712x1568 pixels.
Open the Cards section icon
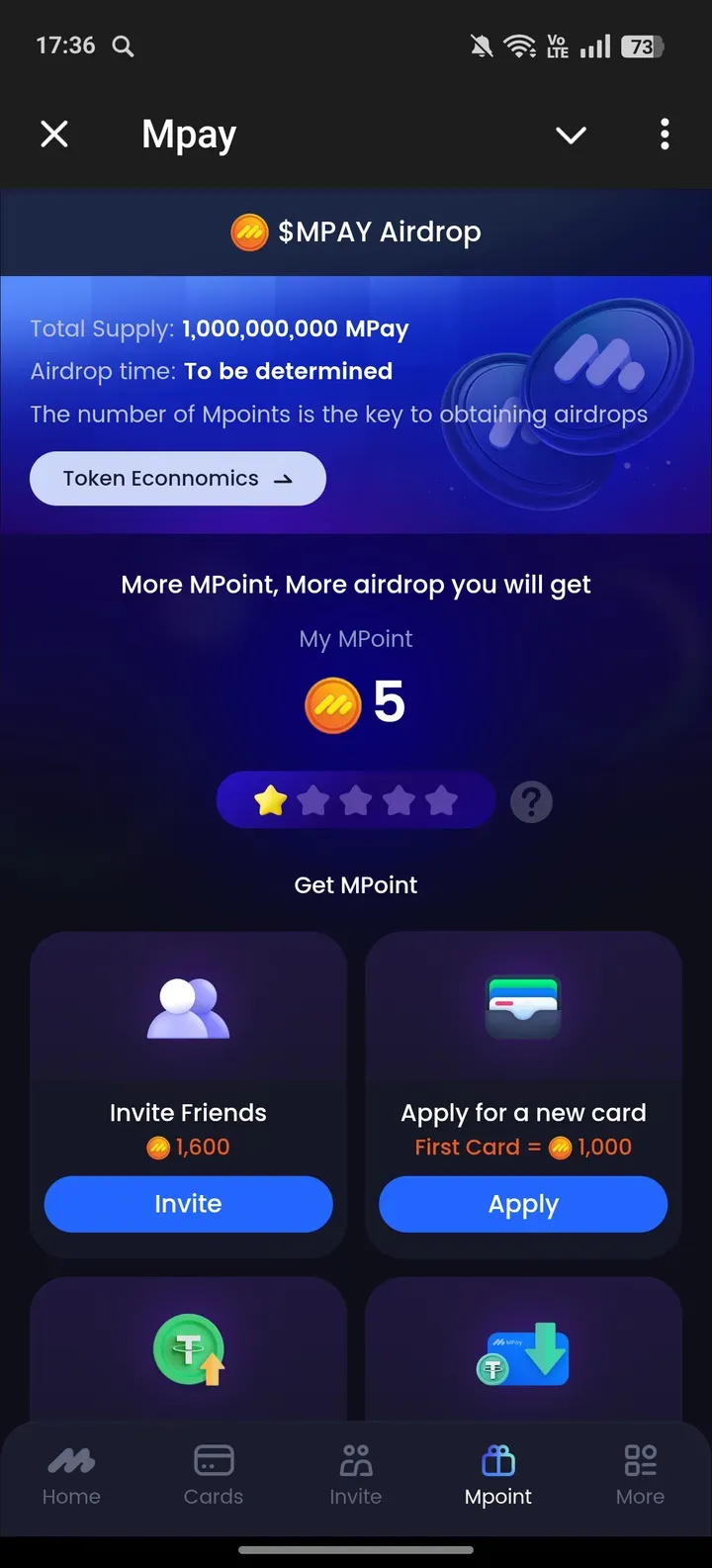tap(213, 1459)
